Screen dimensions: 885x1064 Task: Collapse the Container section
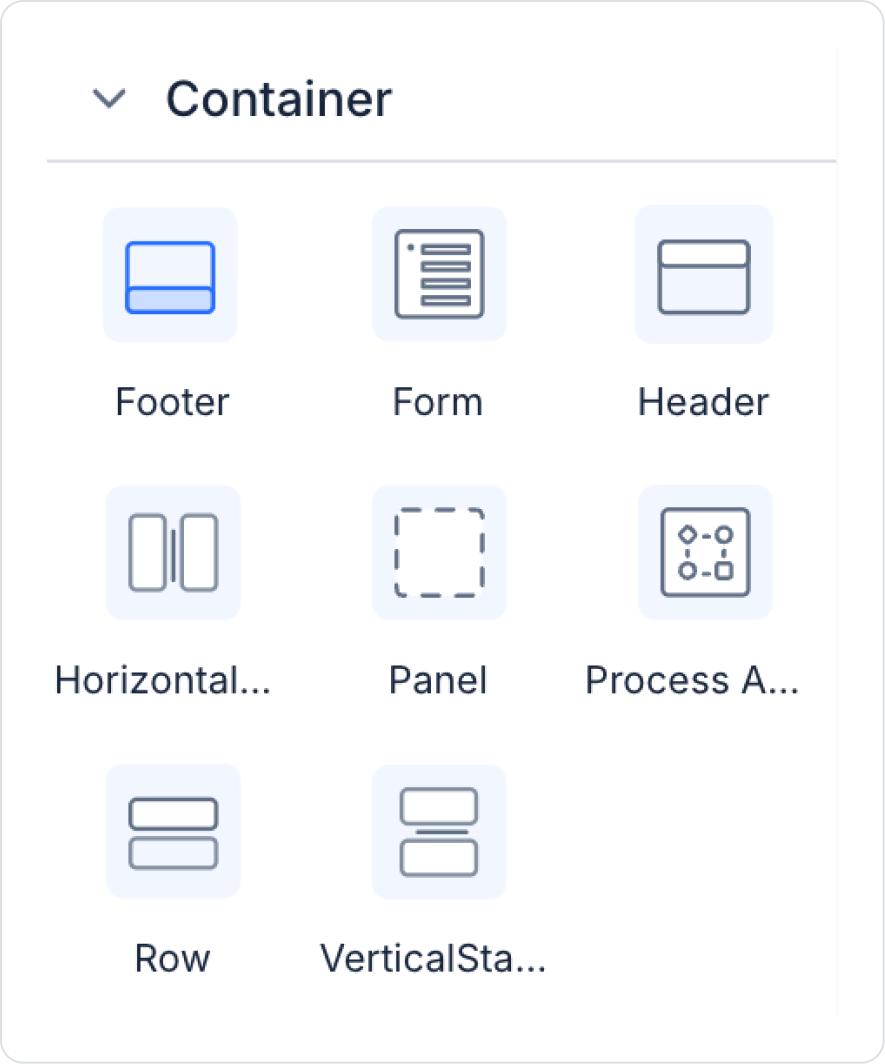click(x=109, y=99)
